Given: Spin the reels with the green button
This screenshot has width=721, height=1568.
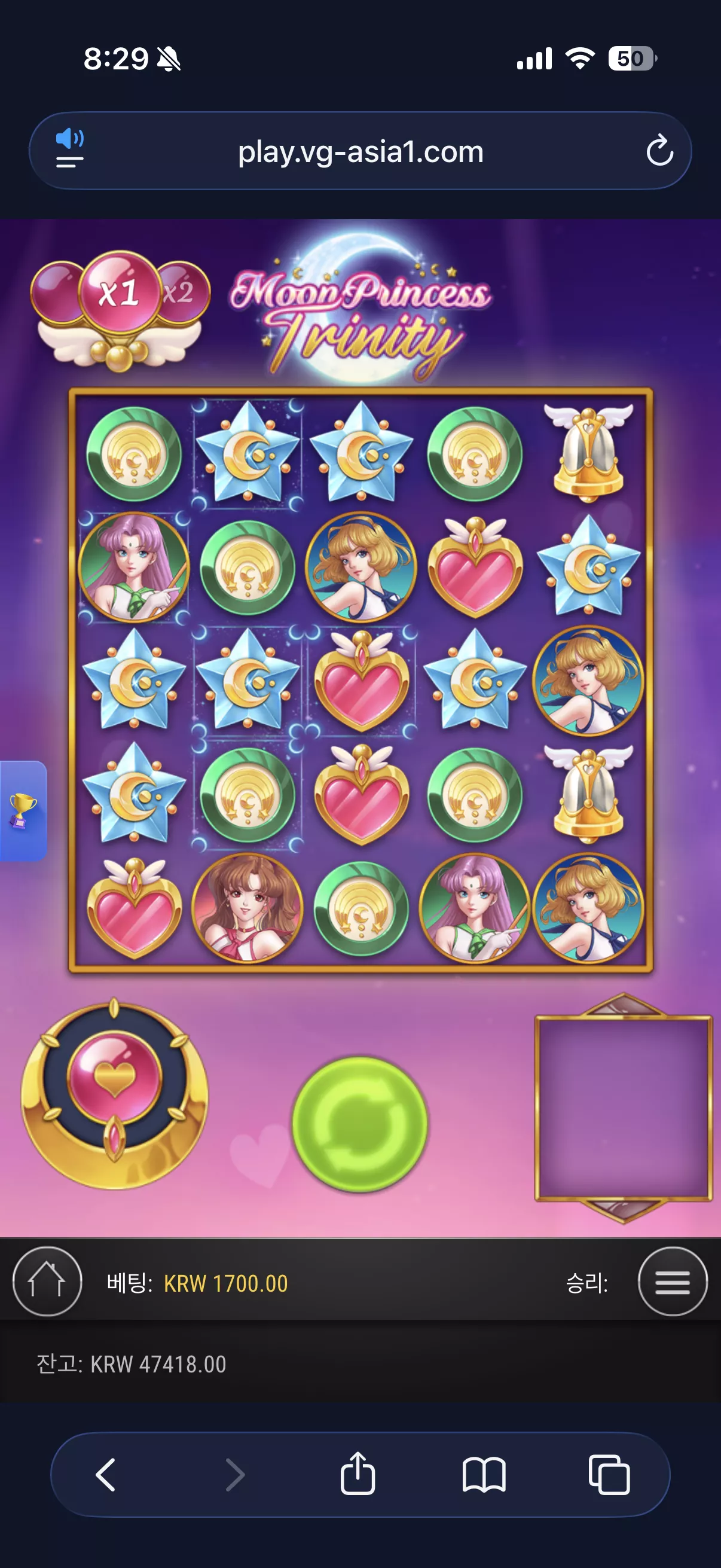Looking at the screenshot, I should (x=360, y=1124).
